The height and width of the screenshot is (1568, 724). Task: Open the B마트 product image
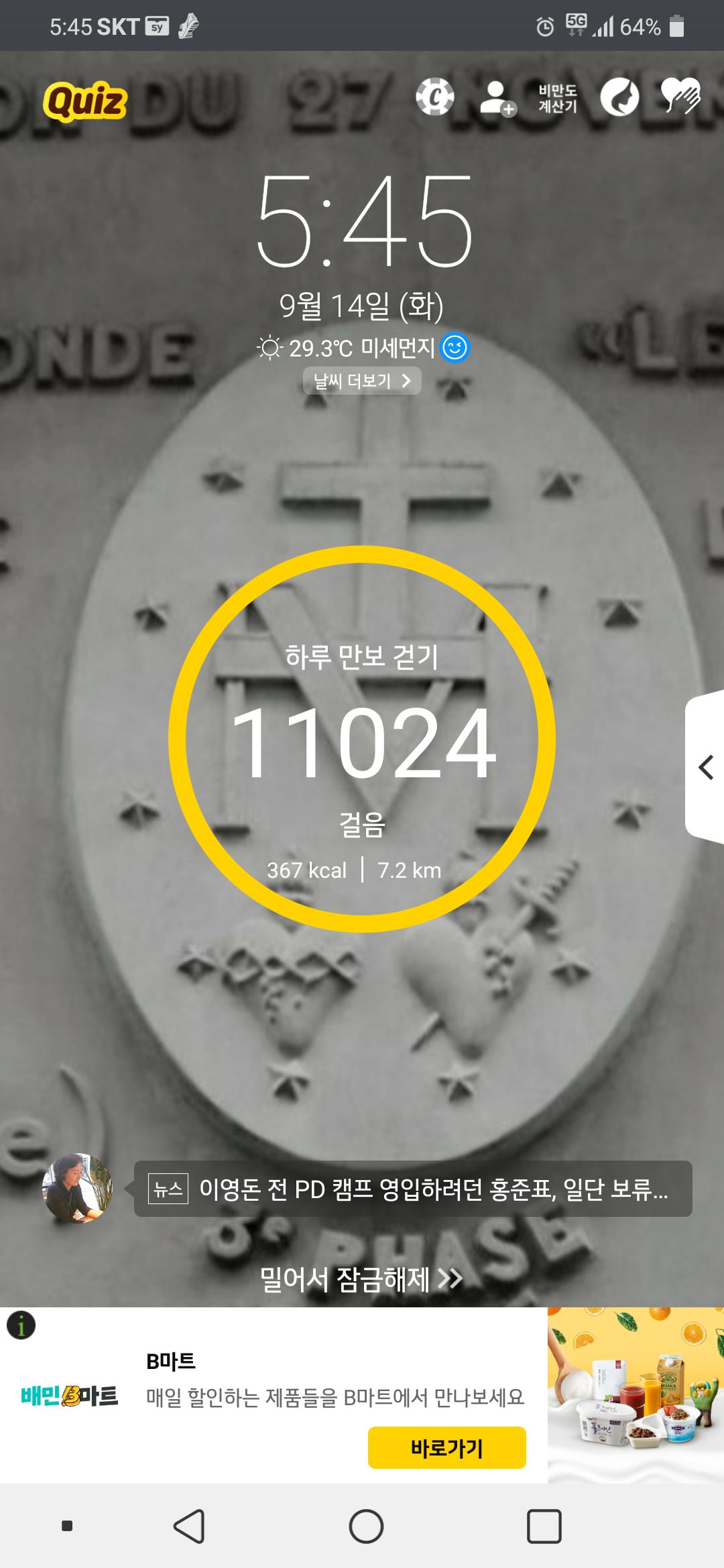(x=635, y=1394)
